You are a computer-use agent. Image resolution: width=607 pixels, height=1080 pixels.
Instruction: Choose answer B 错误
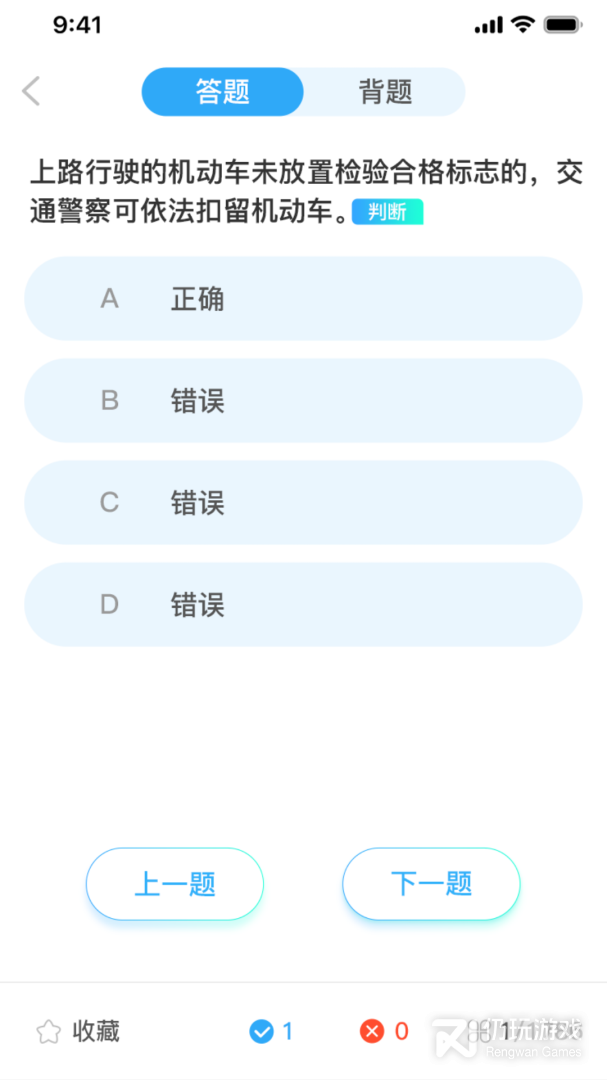(303, 400)
